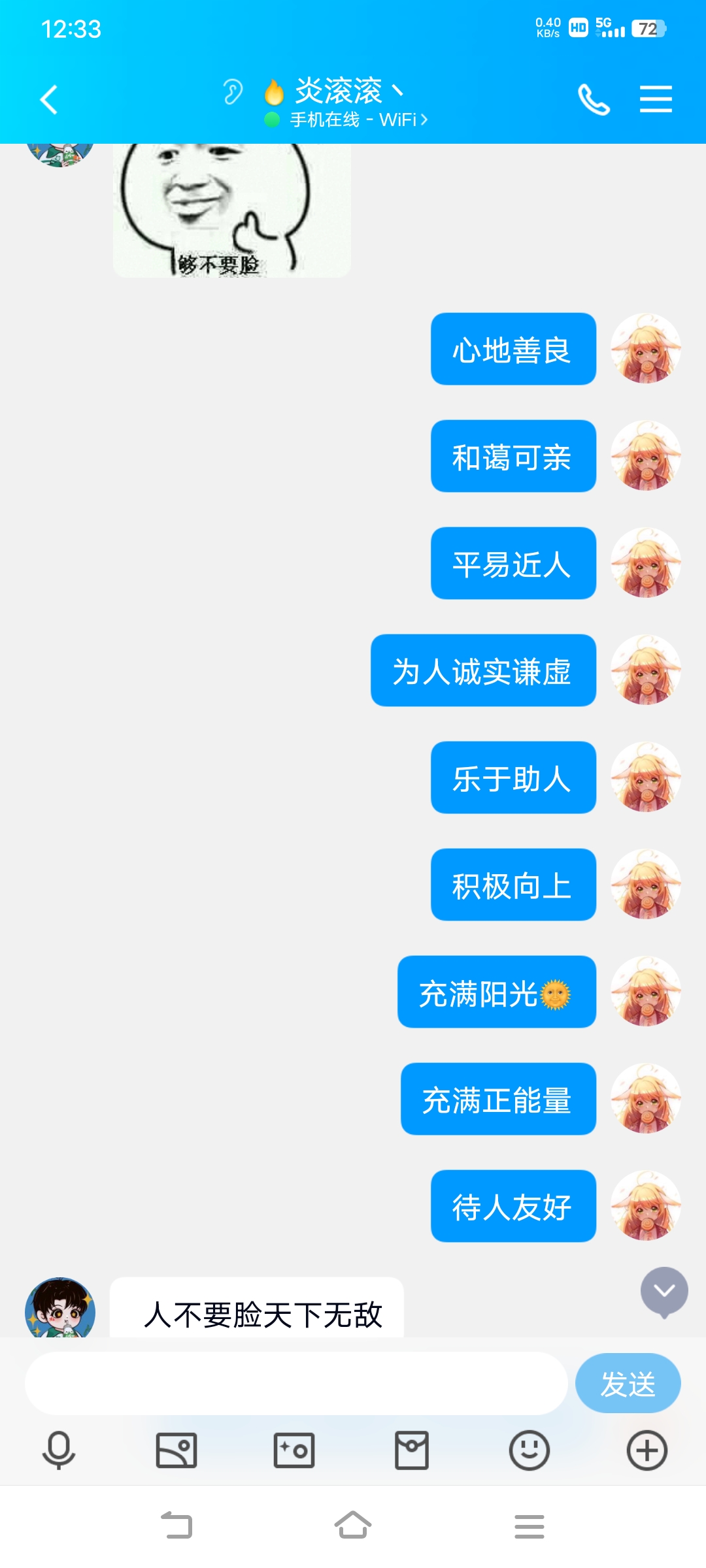706x1568 pixels.
Task: Open the emoji sticker panel
Action: tap(529, 1450)
